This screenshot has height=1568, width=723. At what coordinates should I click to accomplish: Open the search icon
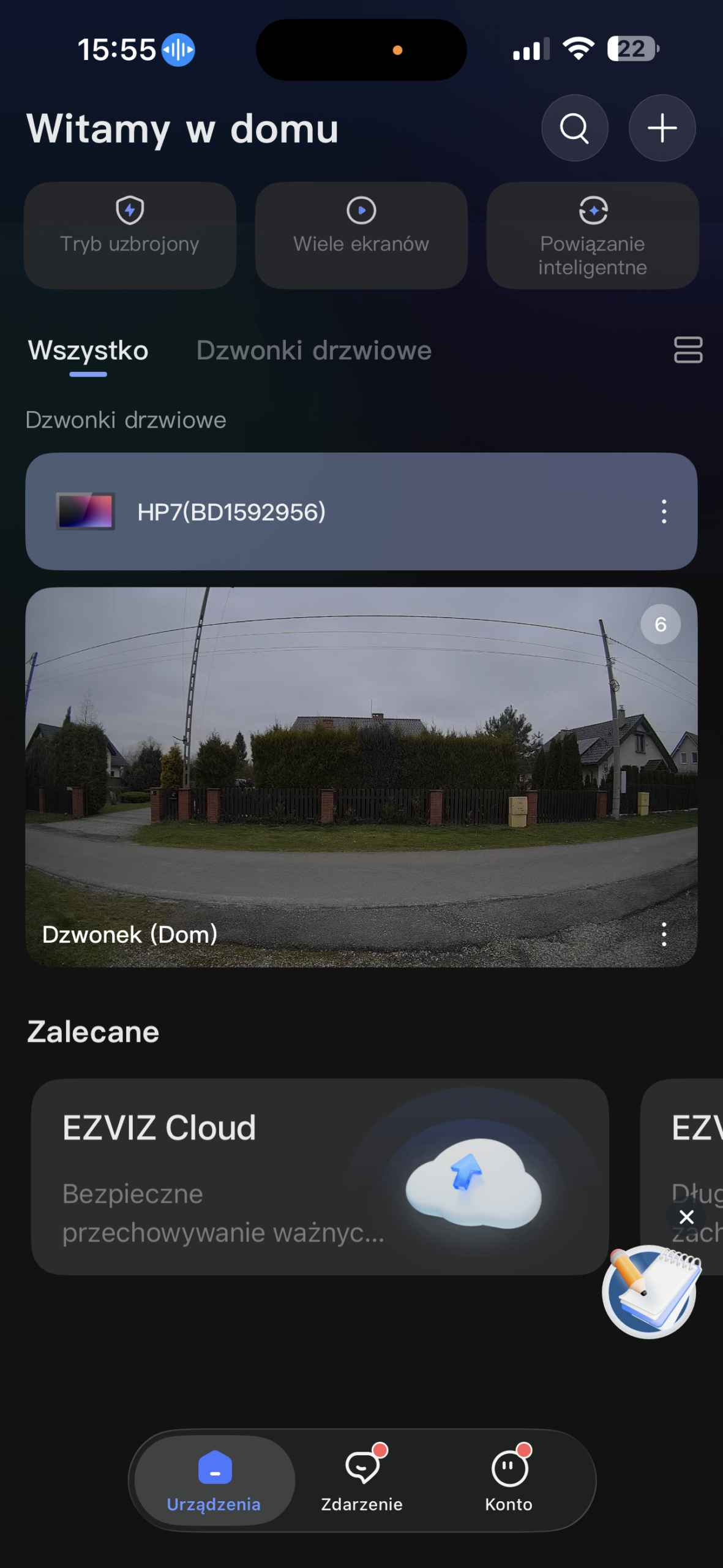574,128
